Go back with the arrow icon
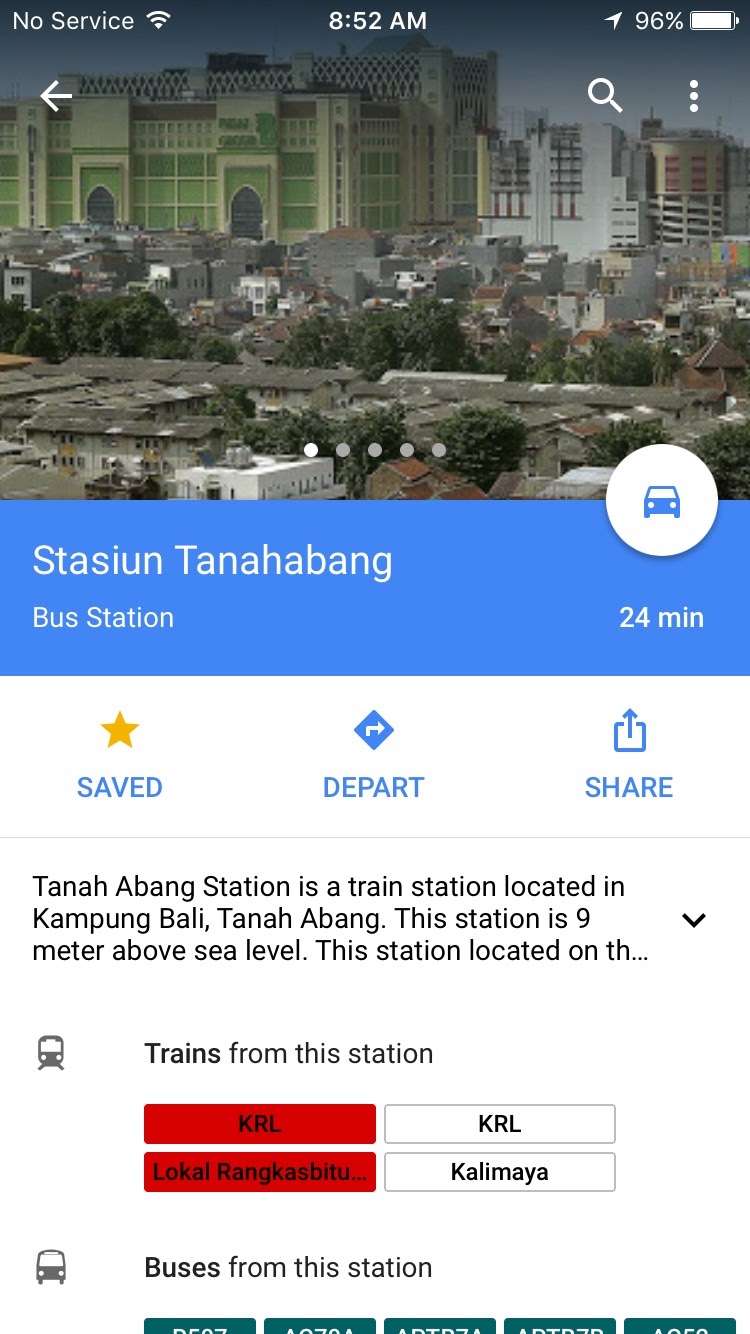Viewport: 750px width, 1334px height. 56,96
